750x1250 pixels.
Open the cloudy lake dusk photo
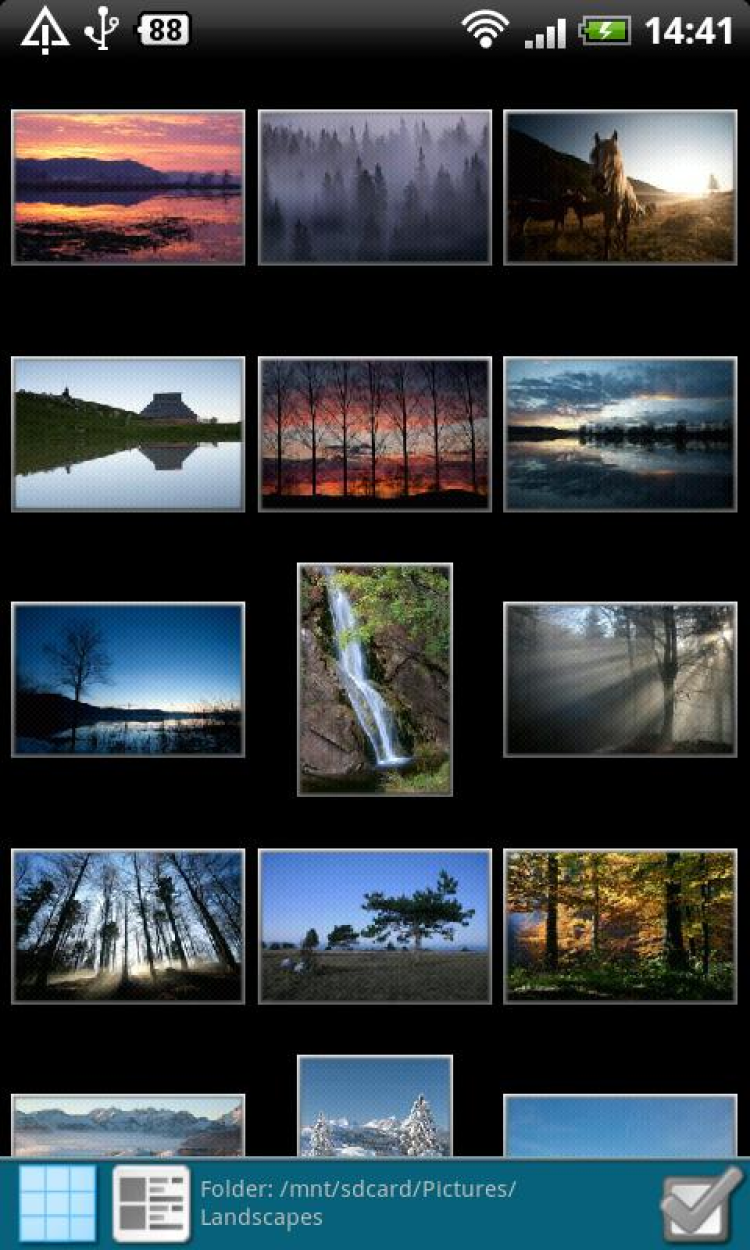[x=620, y=434]
